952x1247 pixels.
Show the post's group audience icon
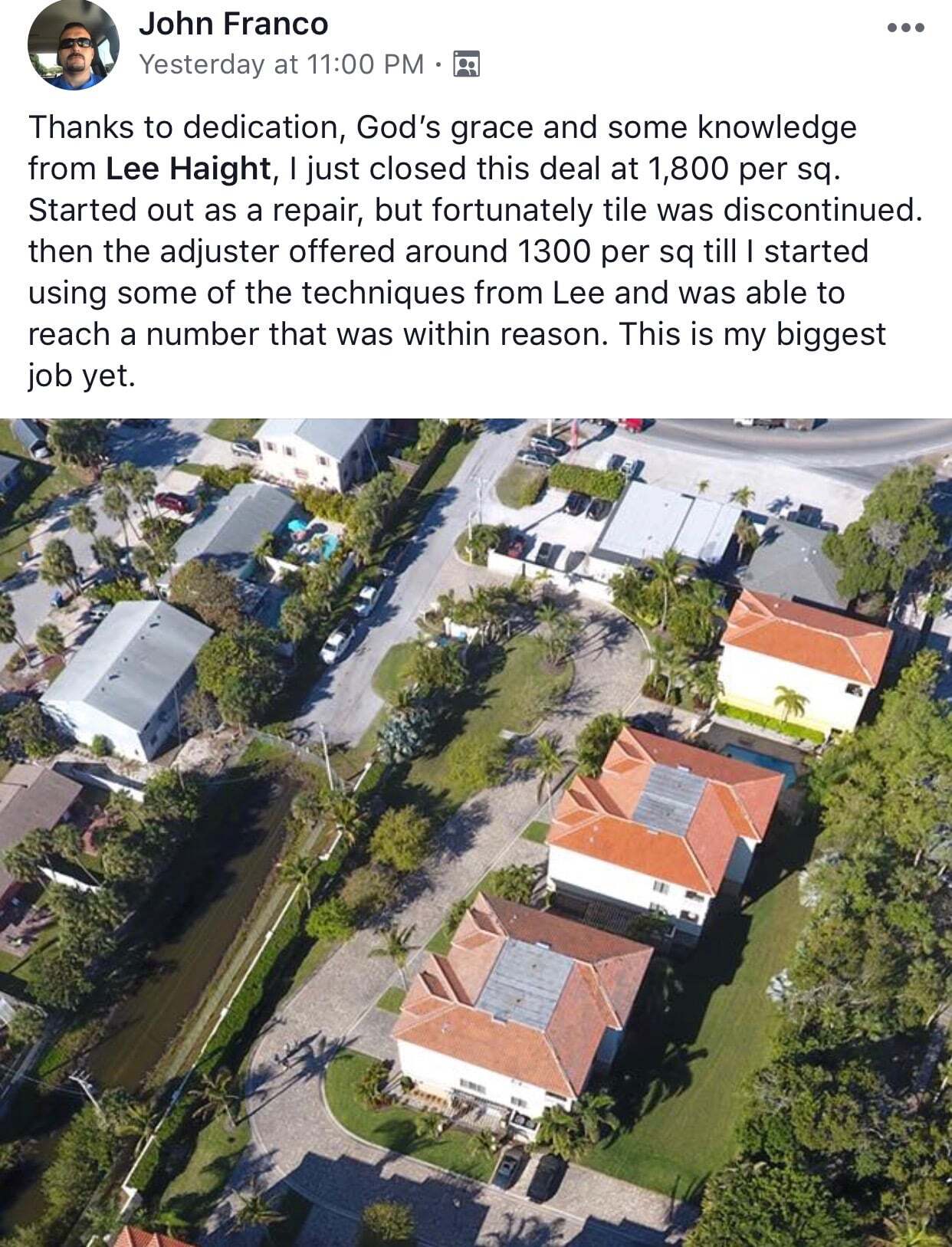(466, 64)
